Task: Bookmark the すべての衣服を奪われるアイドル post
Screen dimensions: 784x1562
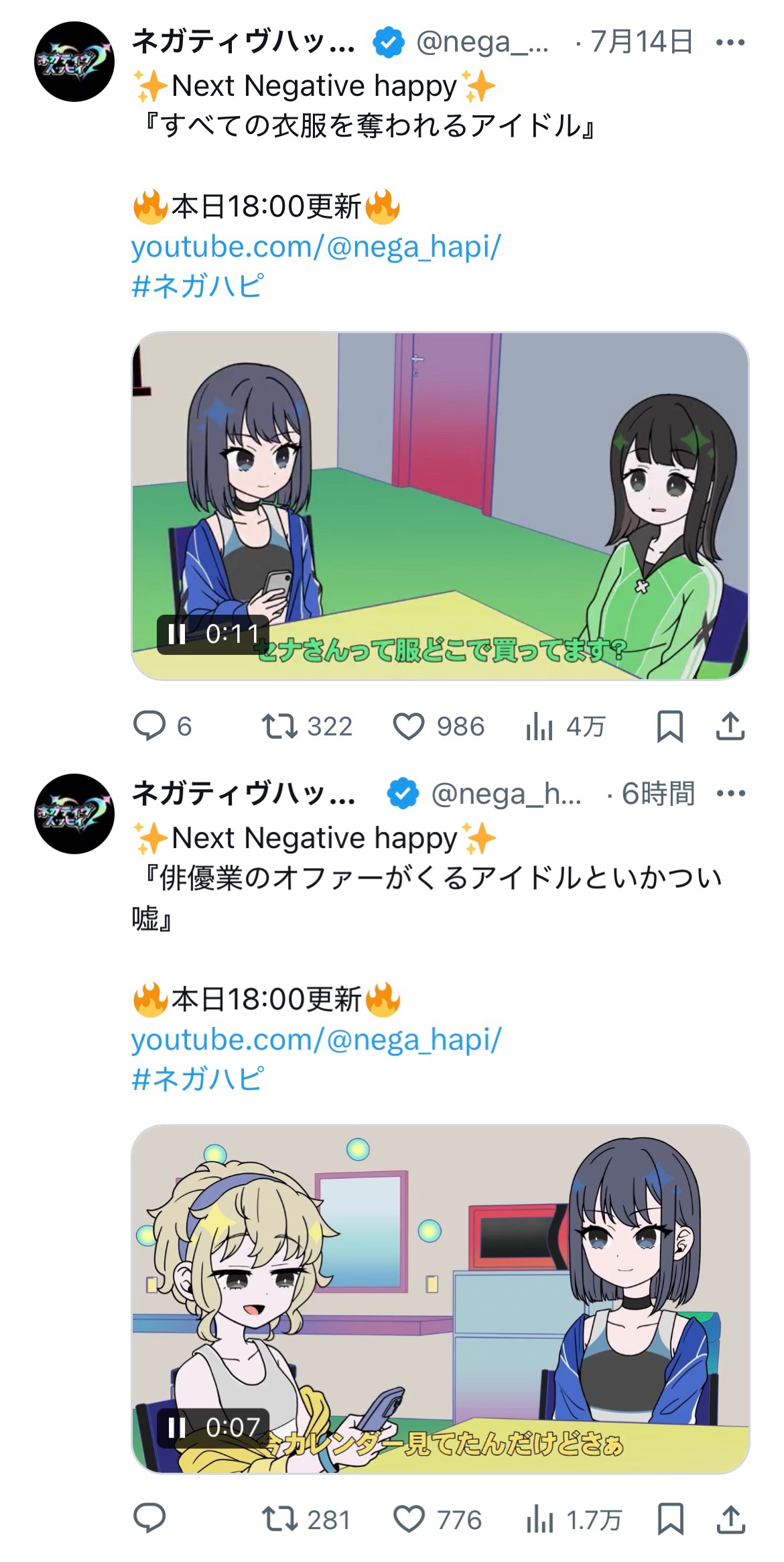Action: tap(669, 726)
